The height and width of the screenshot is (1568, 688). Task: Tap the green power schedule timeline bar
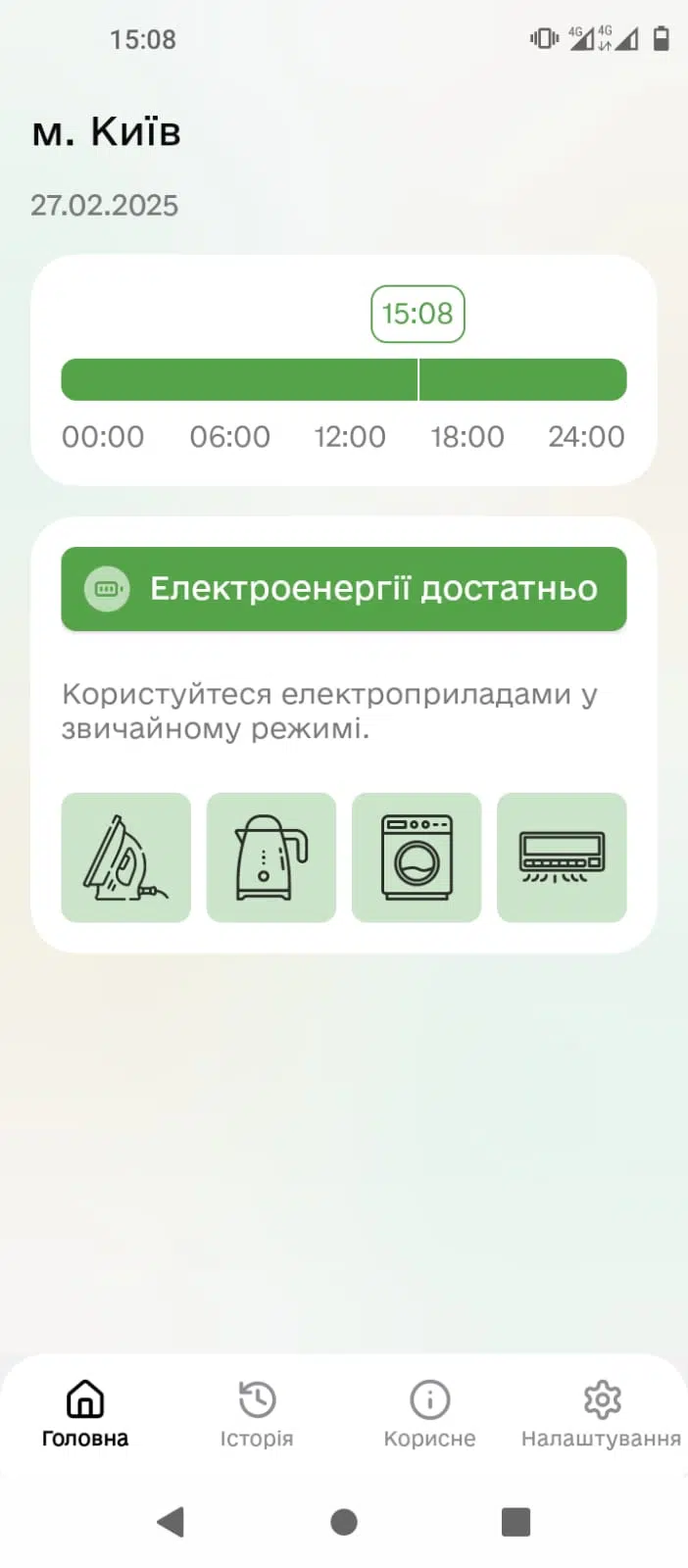tap(344, 380)
